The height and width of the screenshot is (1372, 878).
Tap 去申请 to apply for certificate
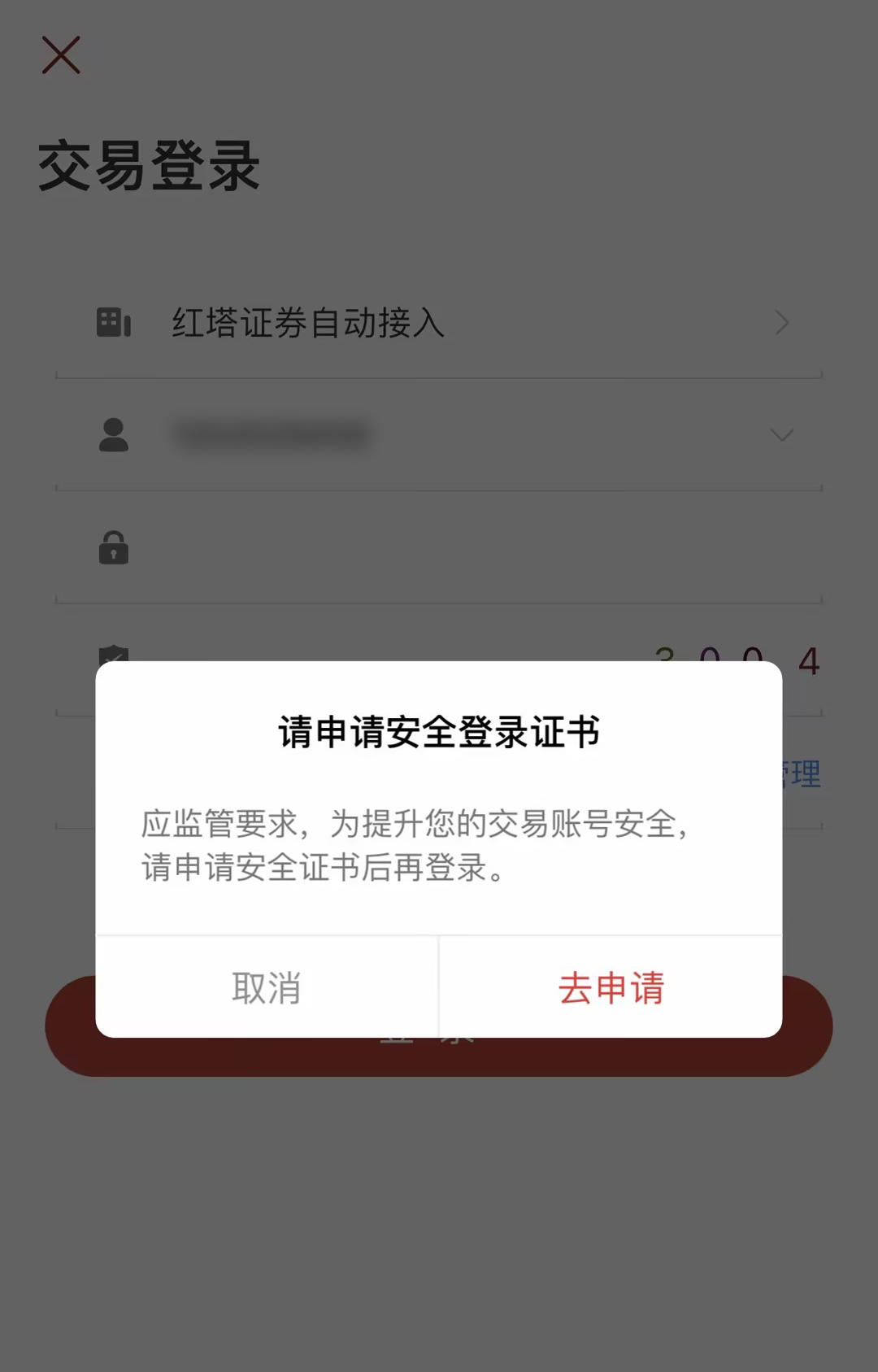pyautogui.click(x=611, y=987)
